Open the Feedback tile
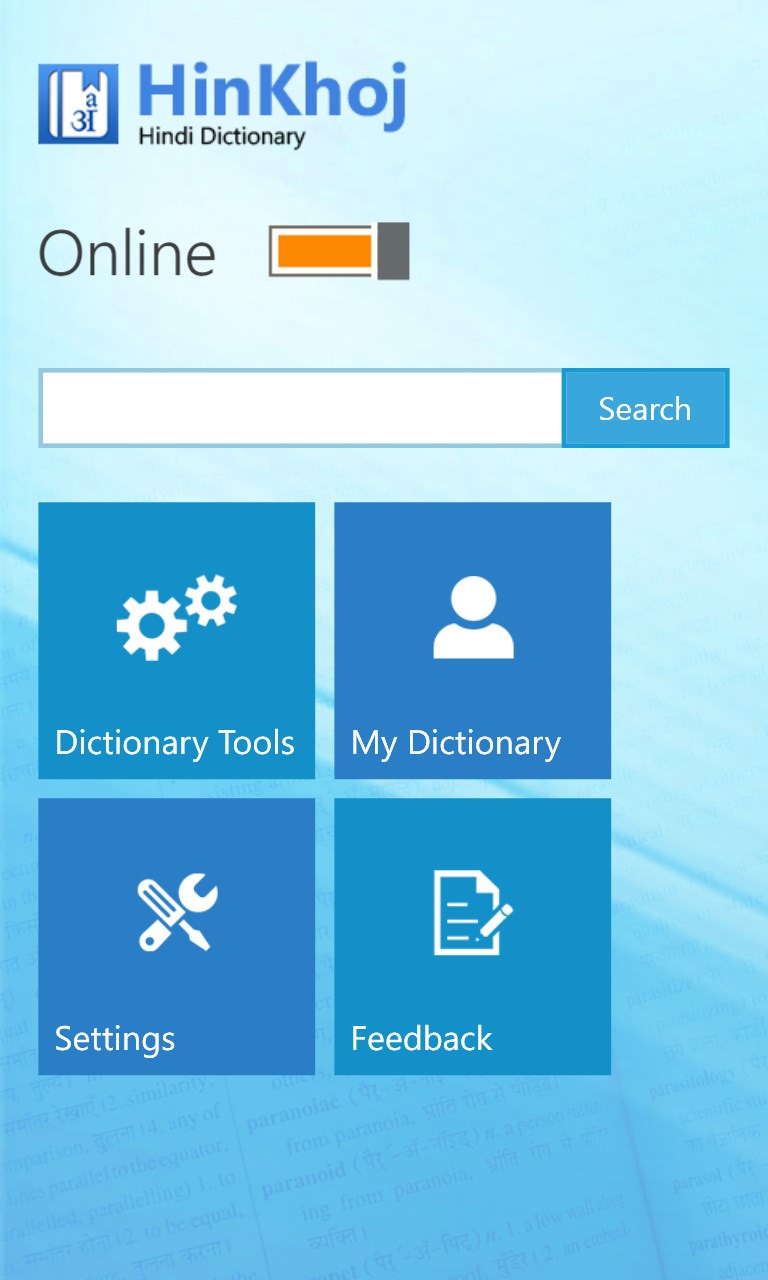This screenshot has width=768, height=1280. [472, 936]
